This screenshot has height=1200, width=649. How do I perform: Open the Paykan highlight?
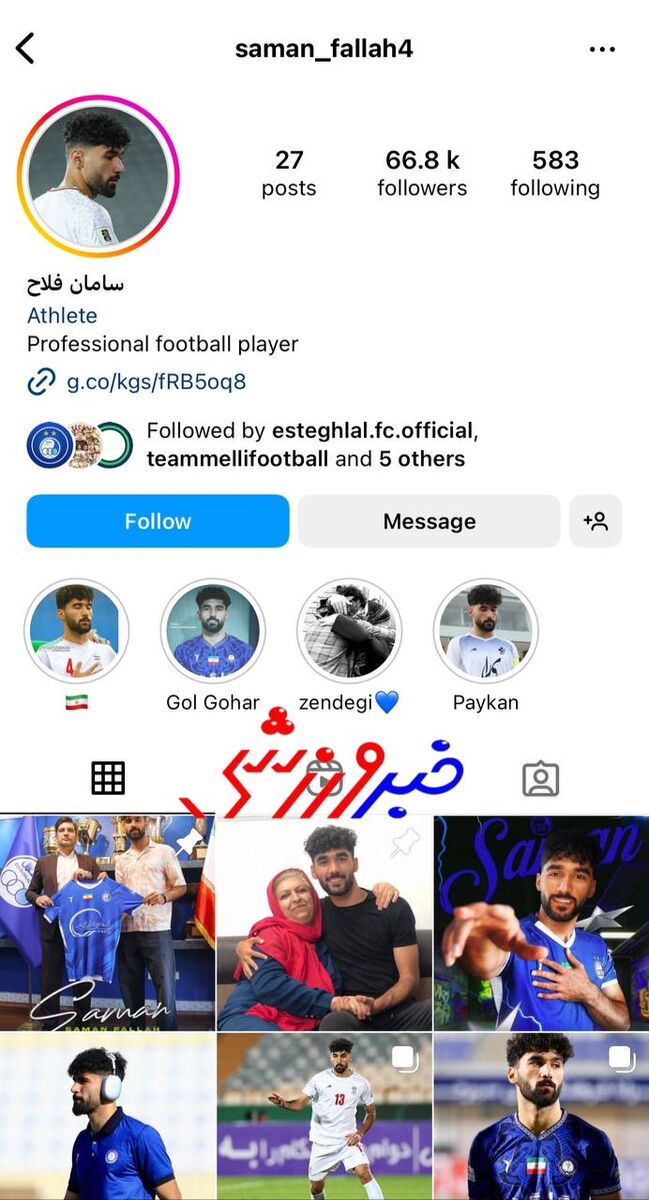click(486, 631)
